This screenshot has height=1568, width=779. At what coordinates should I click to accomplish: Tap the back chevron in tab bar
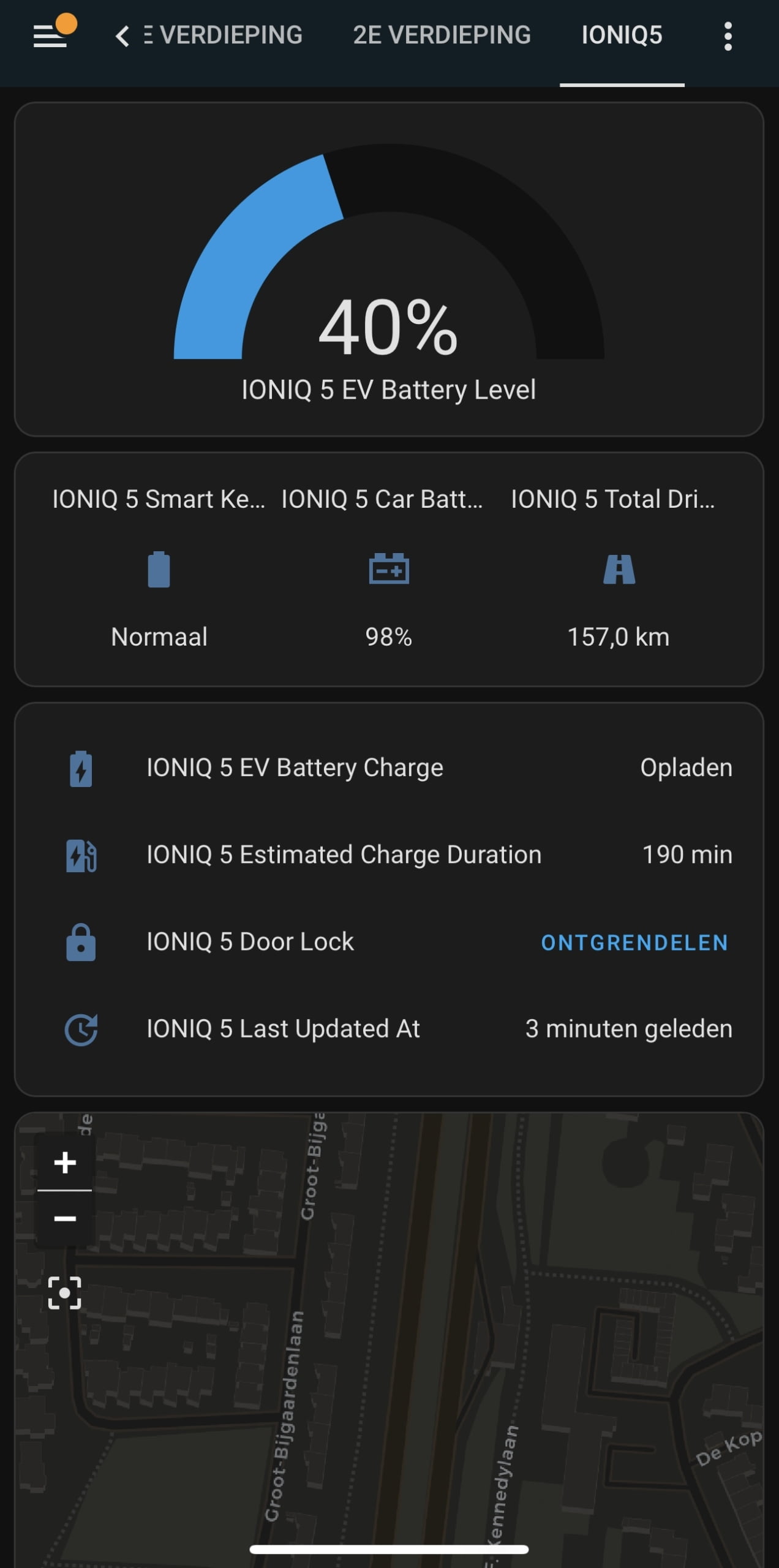(x=122, y=36)
